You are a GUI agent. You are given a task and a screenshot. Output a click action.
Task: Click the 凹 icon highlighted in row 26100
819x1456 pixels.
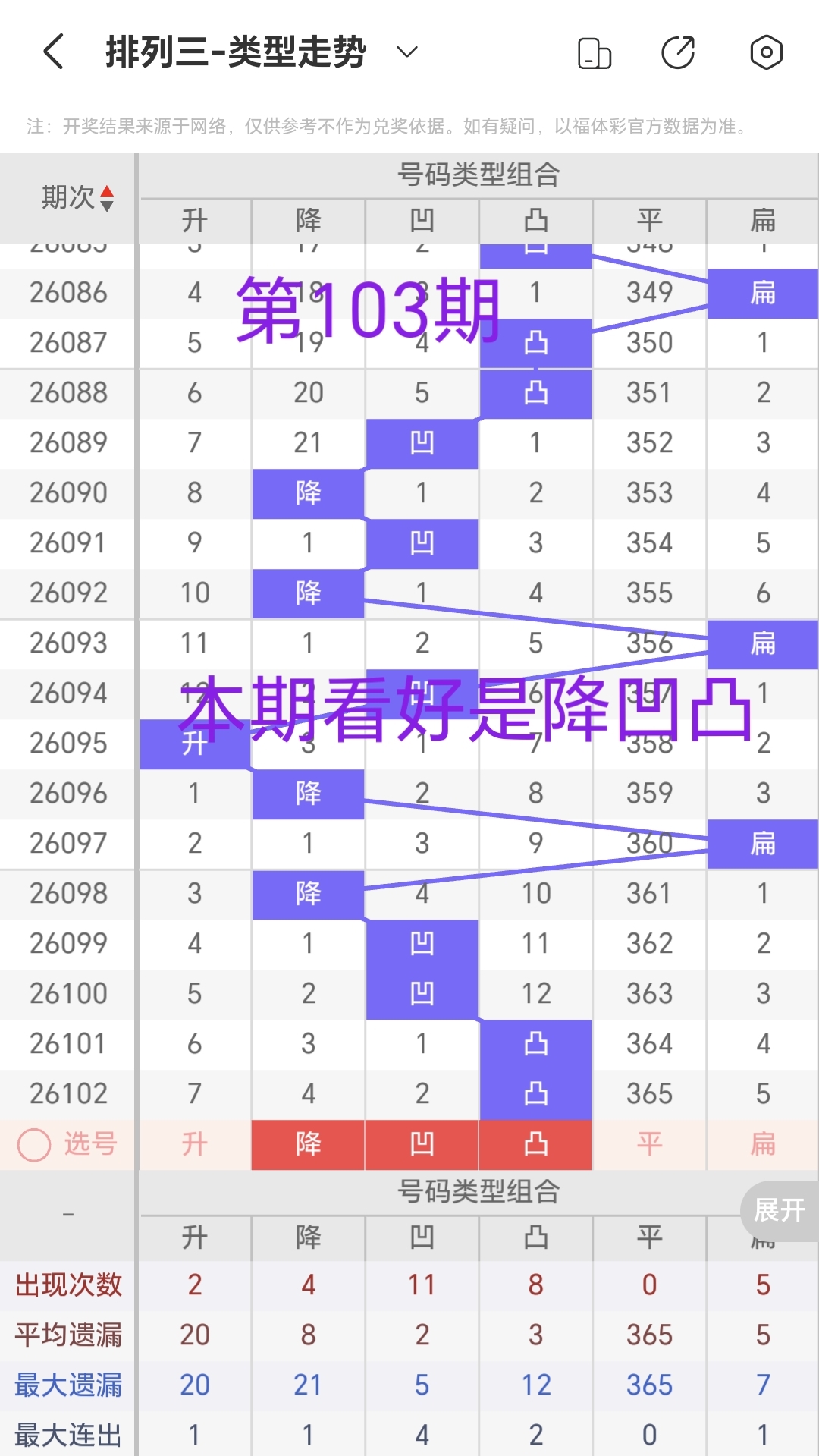click(x=422, y=992)
